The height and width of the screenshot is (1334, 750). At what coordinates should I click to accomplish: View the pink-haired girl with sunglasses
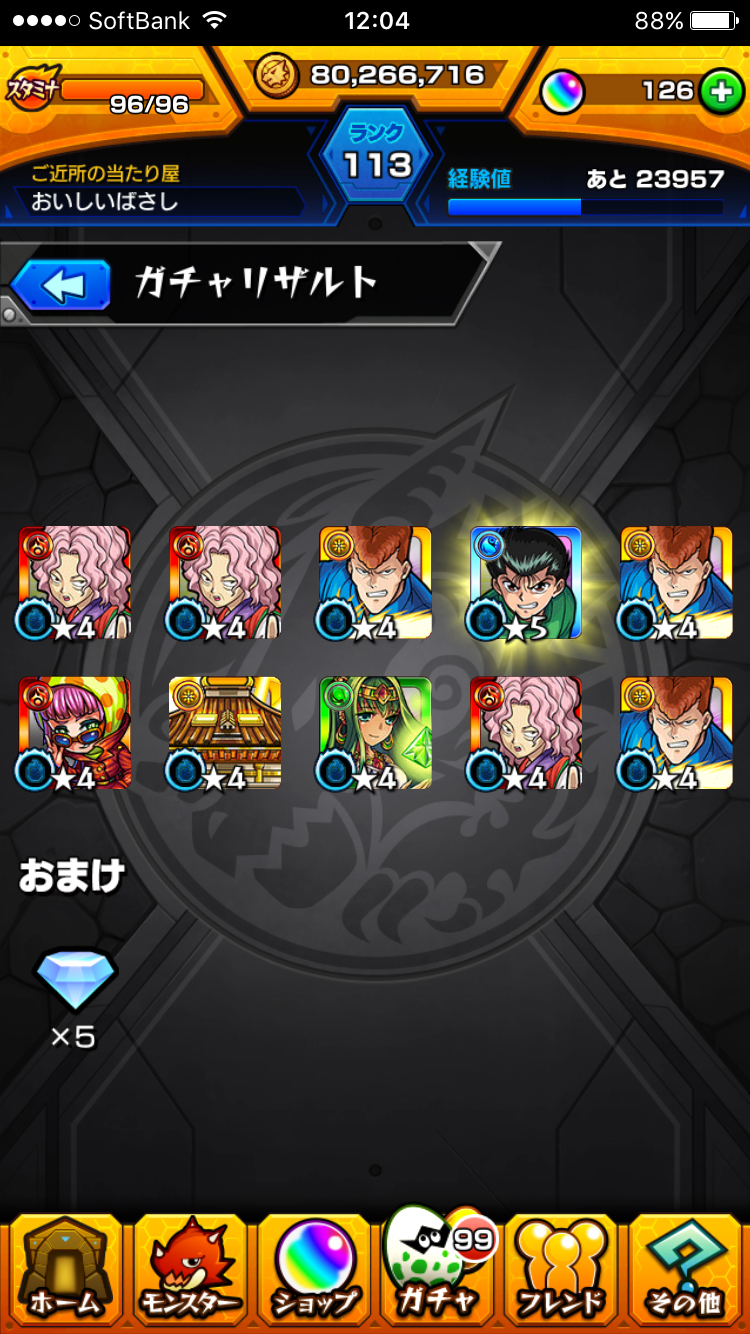[x=75, y=733]
